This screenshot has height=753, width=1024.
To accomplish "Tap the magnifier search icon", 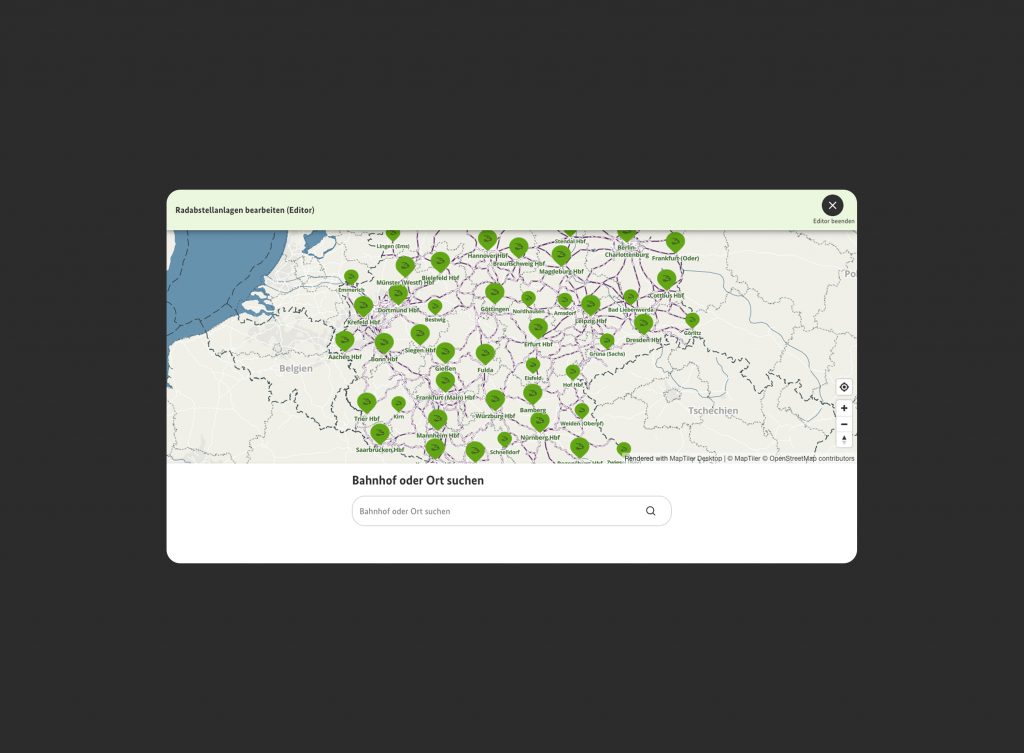I will point(650,511).
